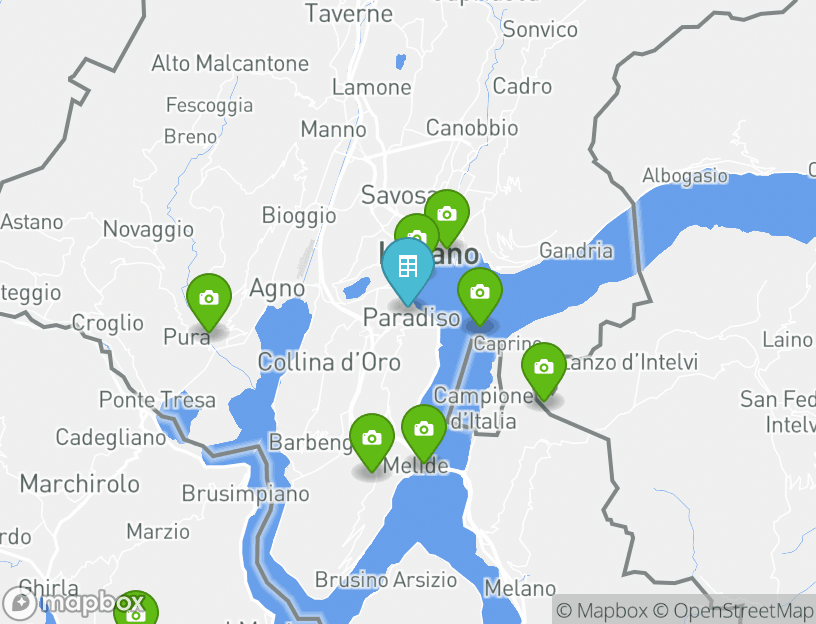Open the camera marker below Savosa
816x624 pixels.
[446, 214]
